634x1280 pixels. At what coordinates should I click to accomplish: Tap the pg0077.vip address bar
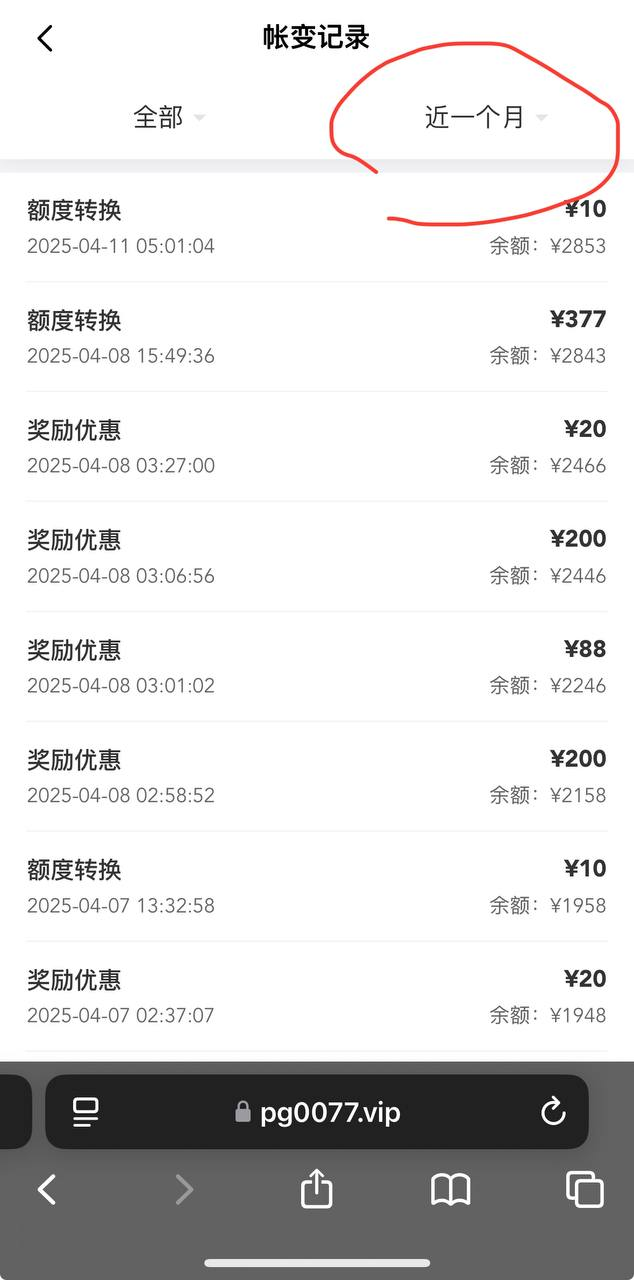(x=317, y=1112)
